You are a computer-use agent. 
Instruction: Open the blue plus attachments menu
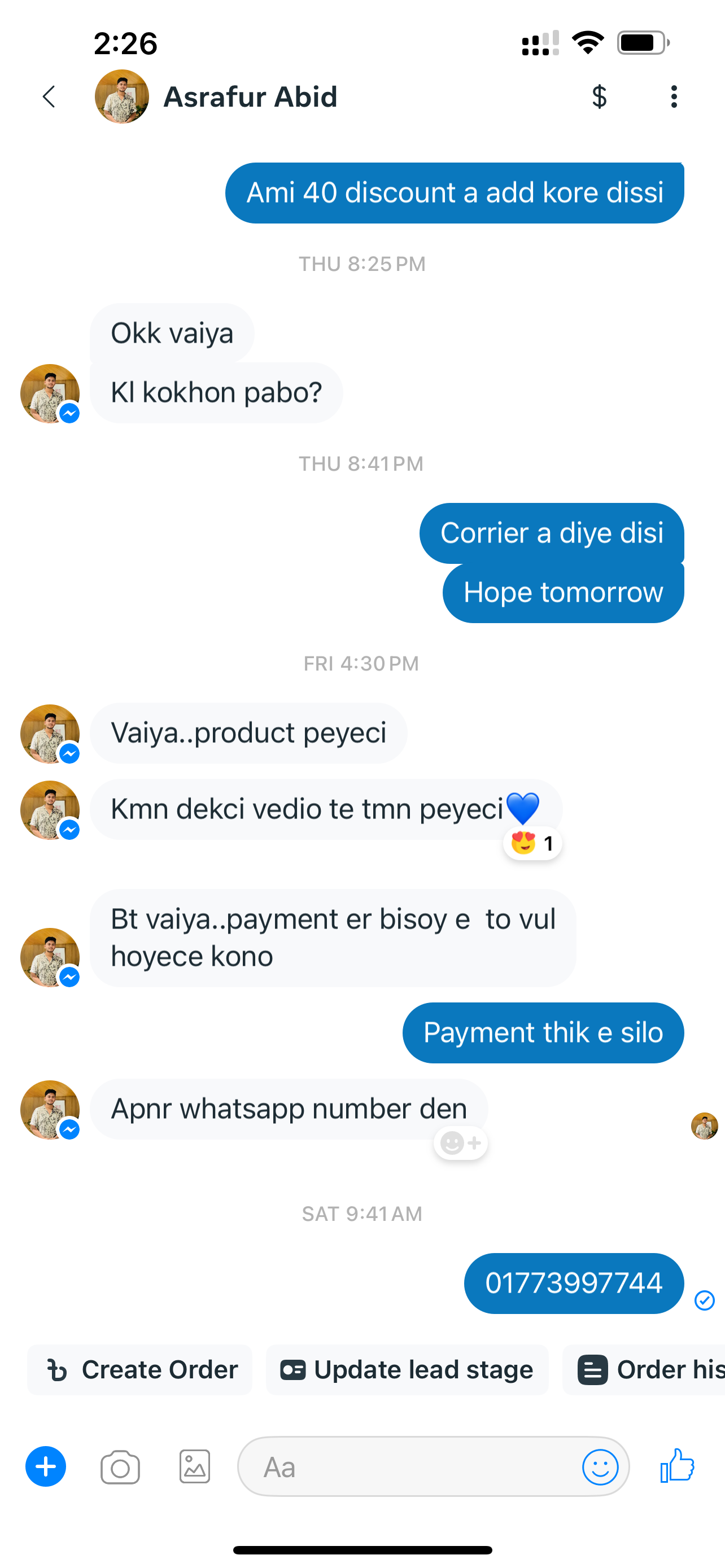46,1467
